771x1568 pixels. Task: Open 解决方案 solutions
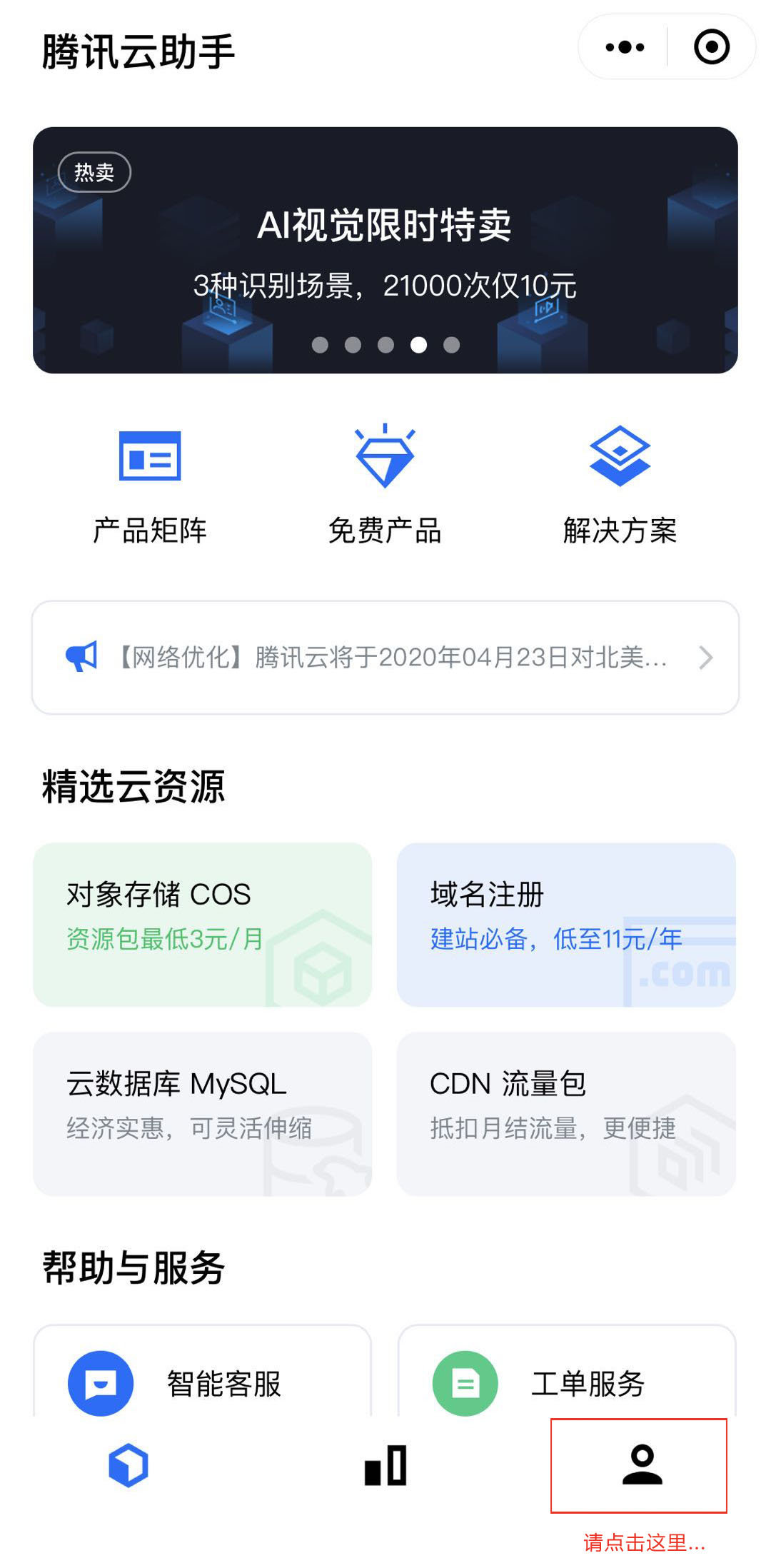click(x=620, y=486)
